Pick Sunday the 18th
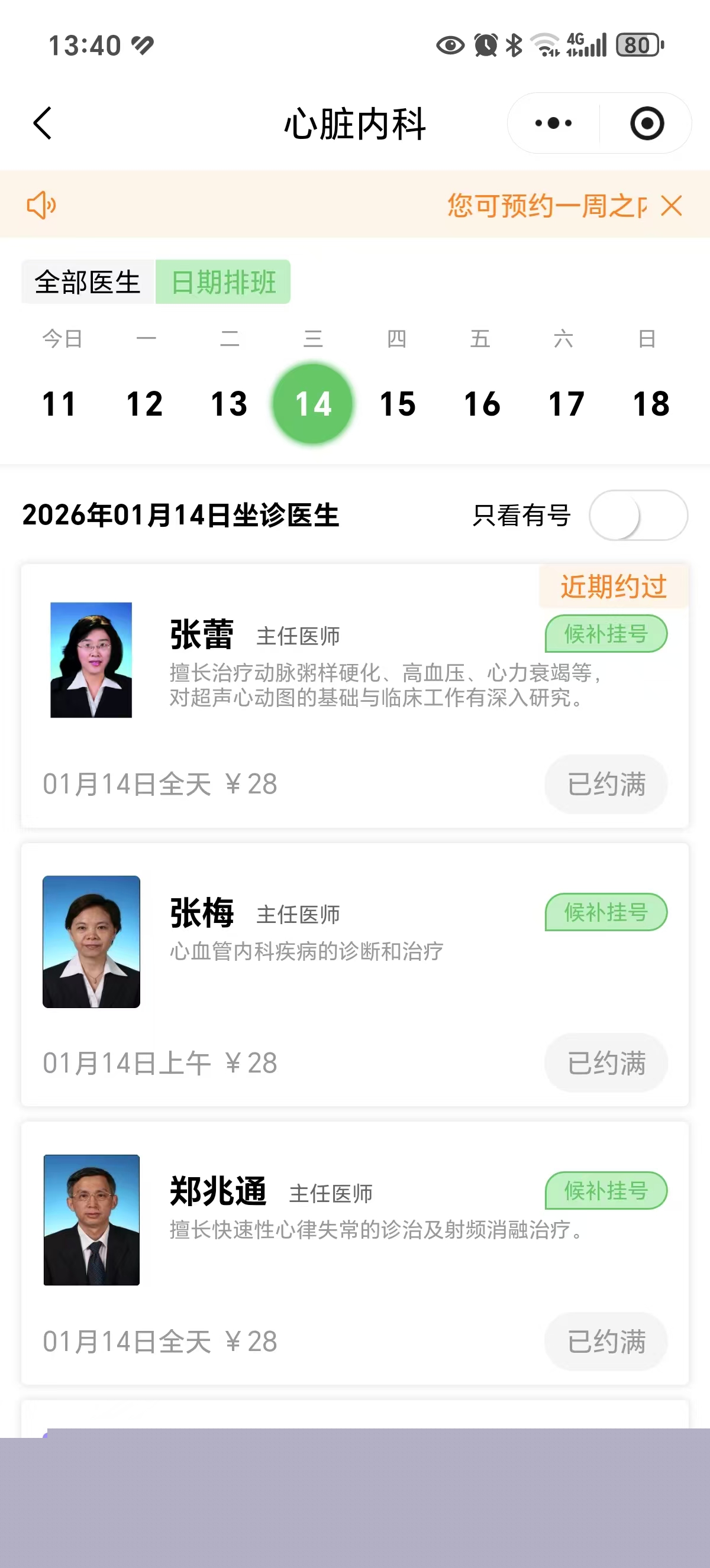Image resolution: width=710 pixels, height=1568 pixels. tap(650, 404)
